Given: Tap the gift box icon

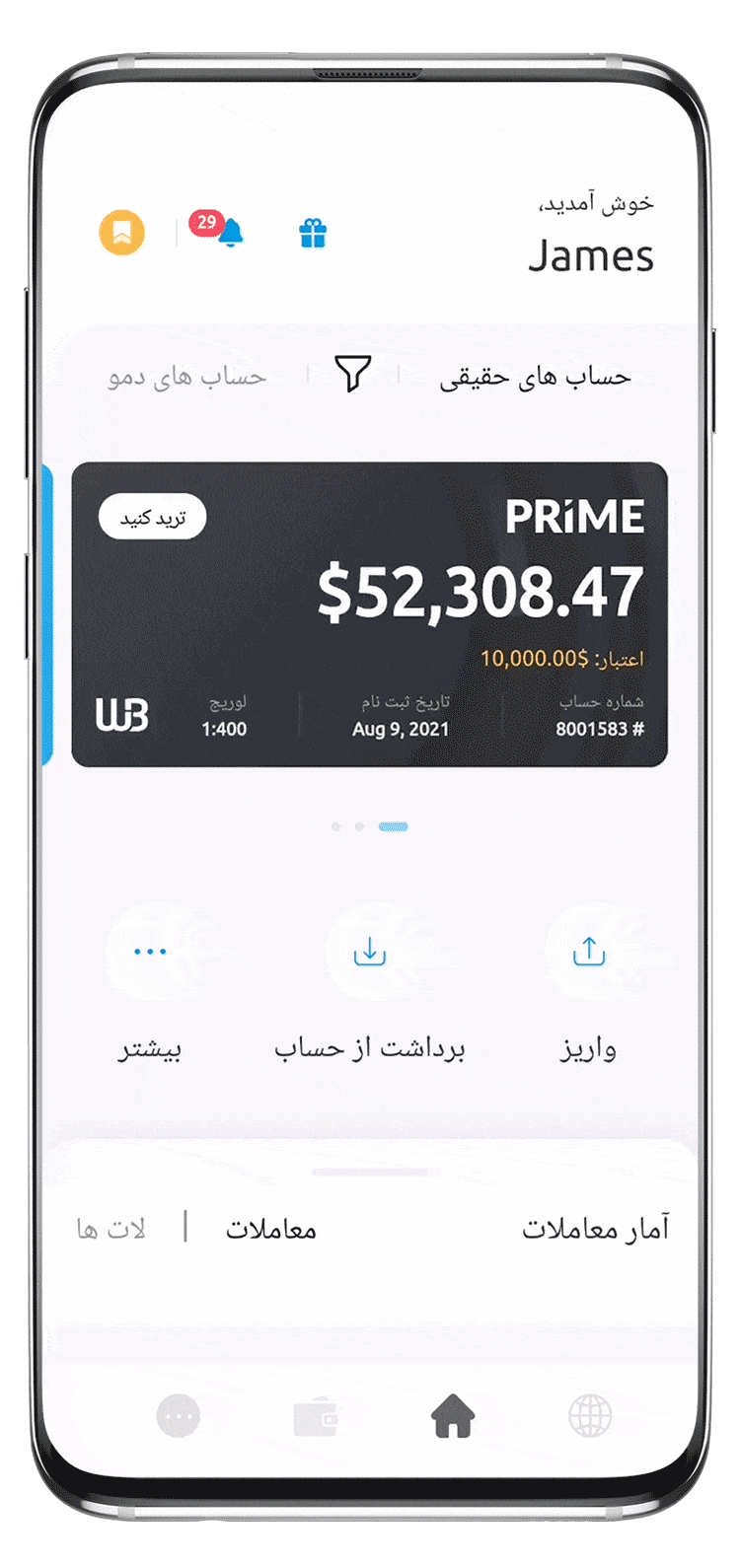Looking at the screenshot, I should (313, 234).
